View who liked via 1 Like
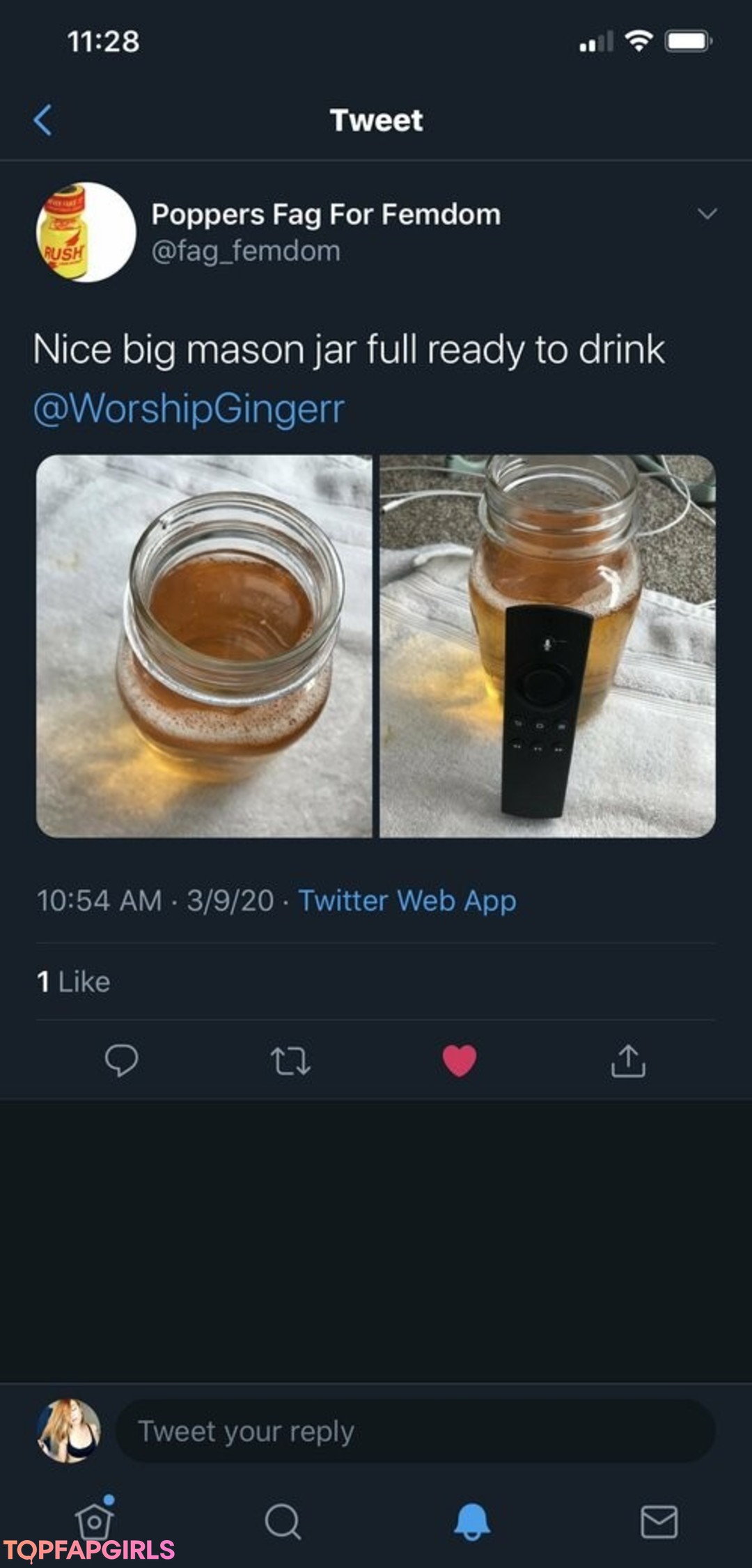 [74, 981]
